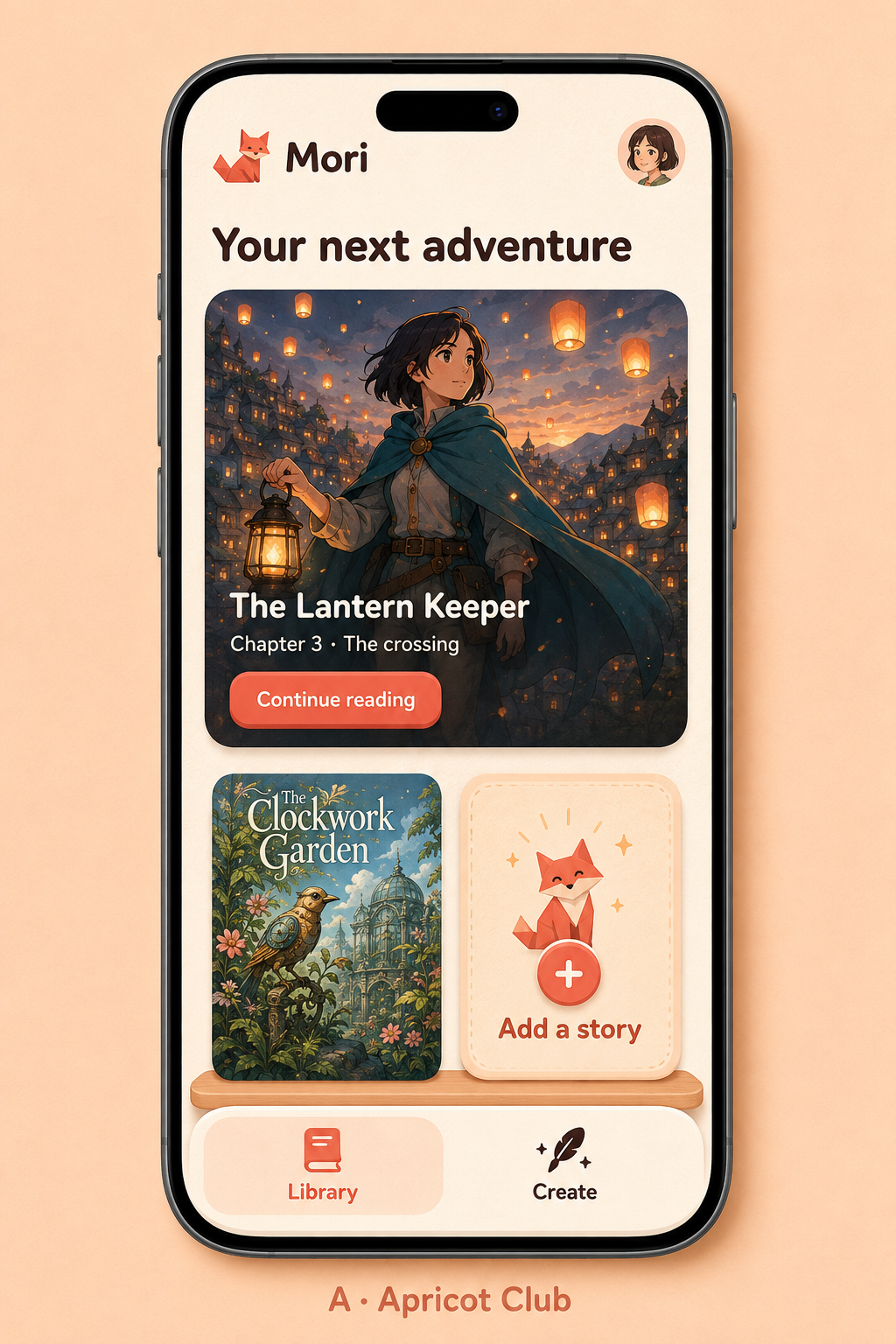Viewport: 896px width, 1344px height.
Task: Switch to the Library tab
Action: pyautogui.click(x=323, y=1165)
